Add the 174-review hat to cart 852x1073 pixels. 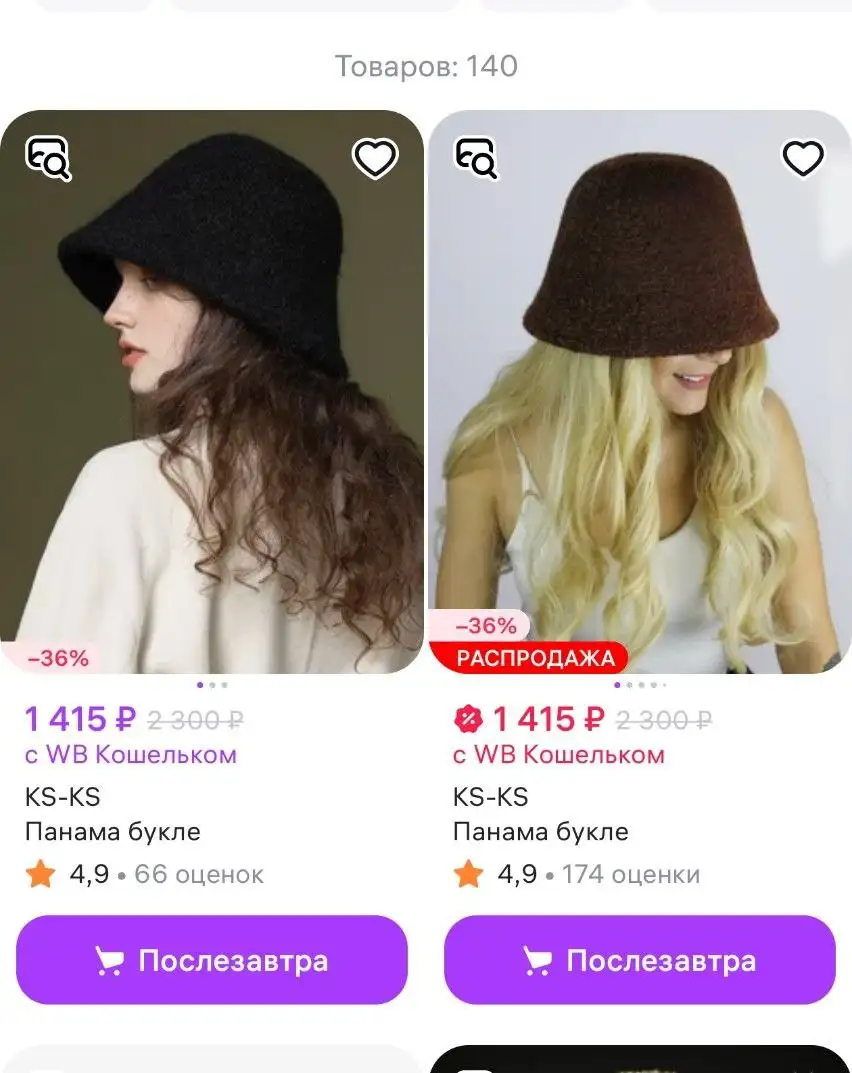(640, 960)
